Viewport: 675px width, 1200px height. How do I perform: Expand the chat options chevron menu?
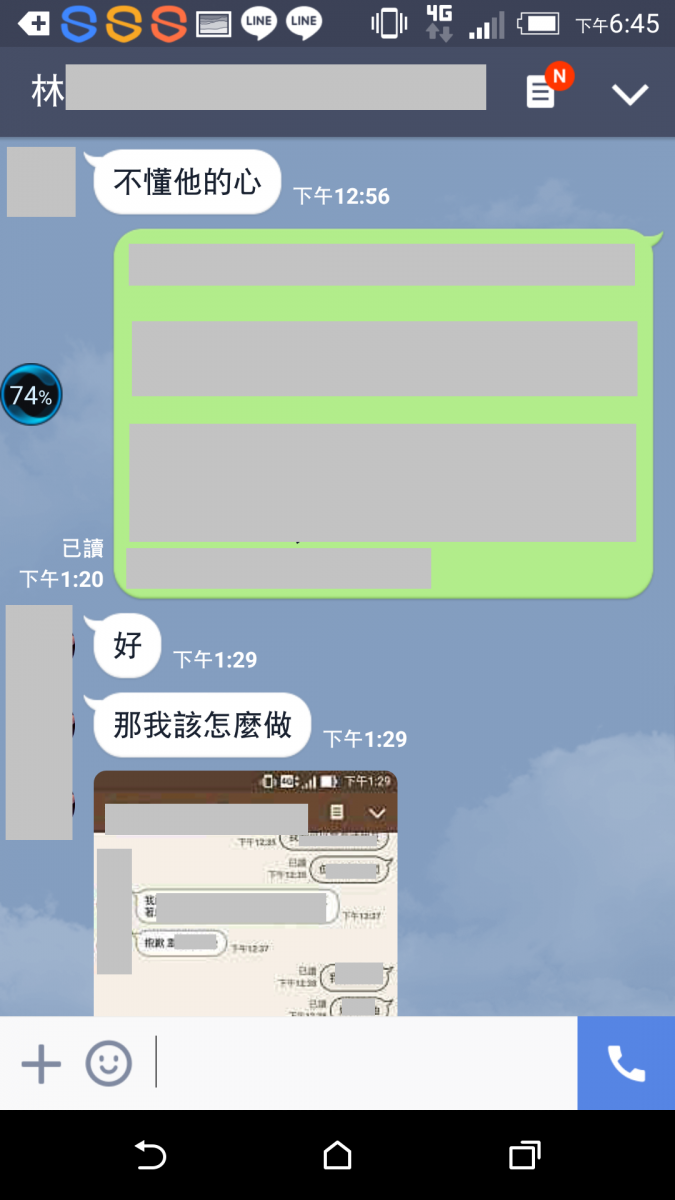click(630, 94)
